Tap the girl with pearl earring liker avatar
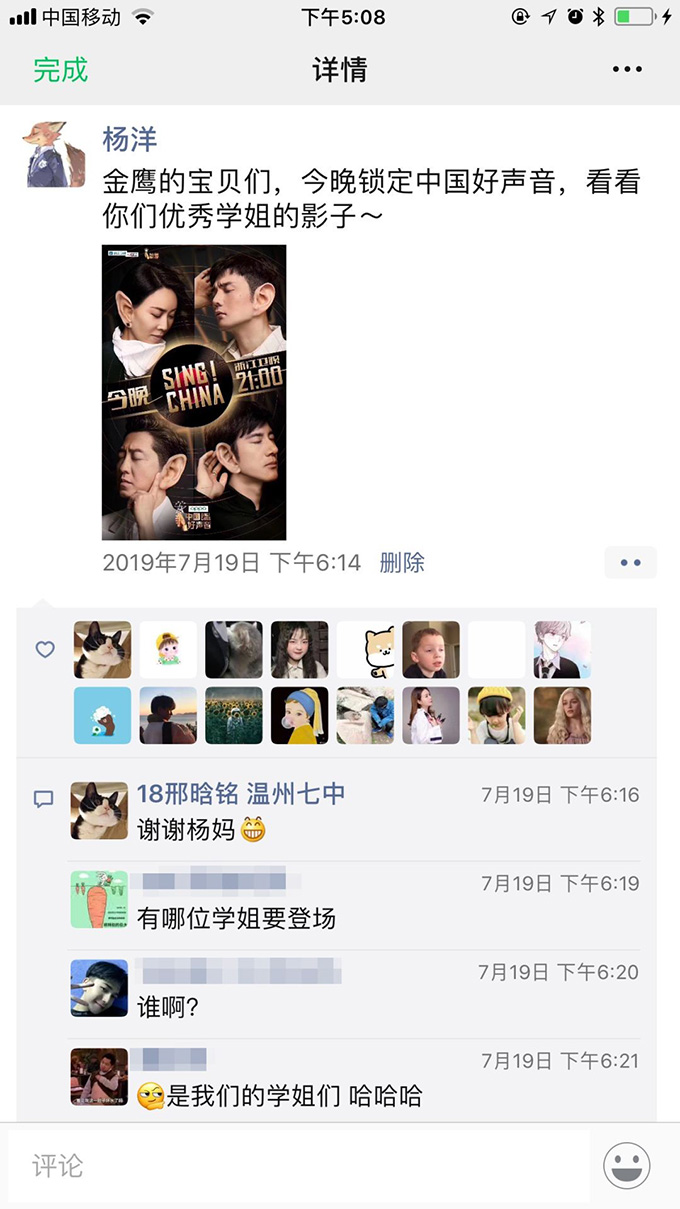The image size is (680, 1209). click(300, 715)
